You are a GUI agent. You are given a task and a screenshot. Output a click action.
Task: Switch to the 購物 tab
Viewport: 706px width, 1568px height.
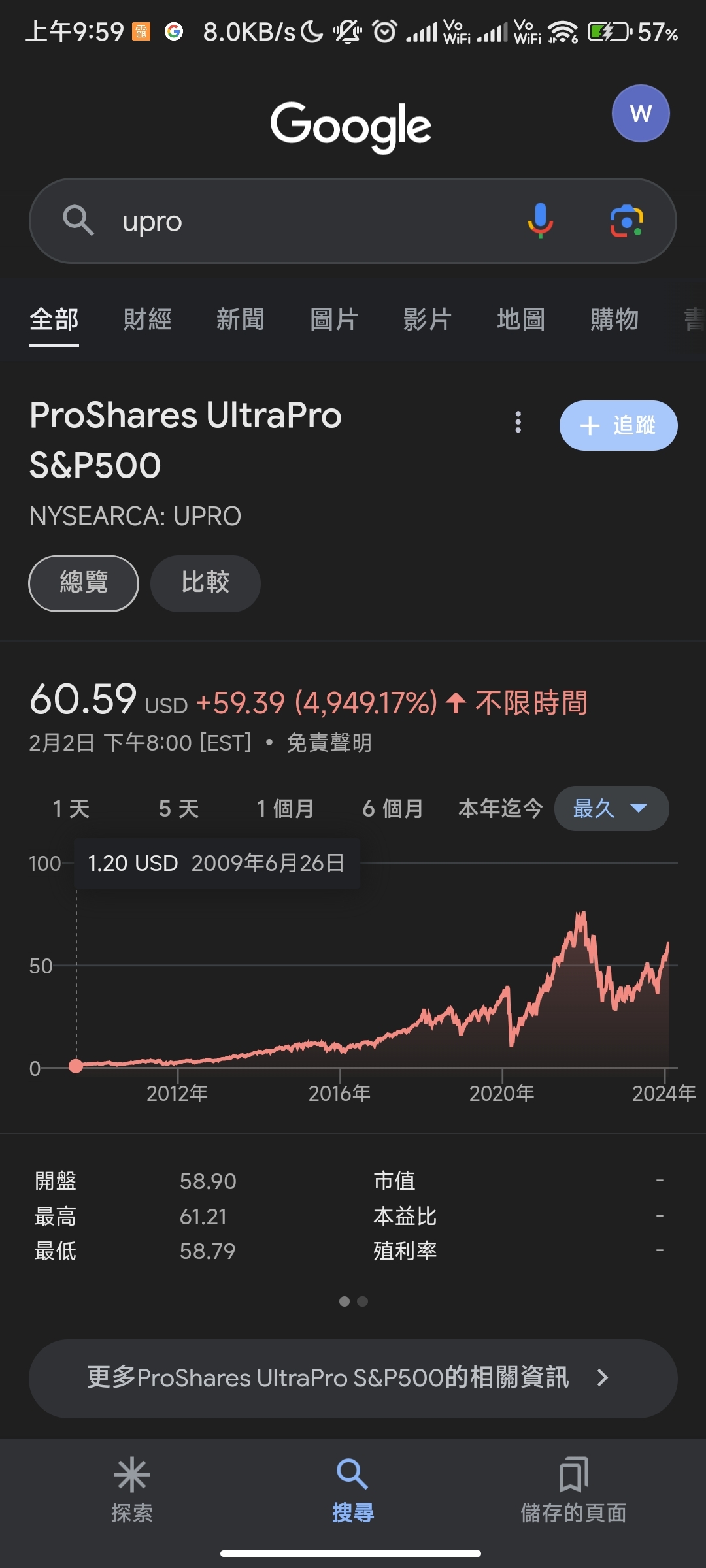(614, 319)
